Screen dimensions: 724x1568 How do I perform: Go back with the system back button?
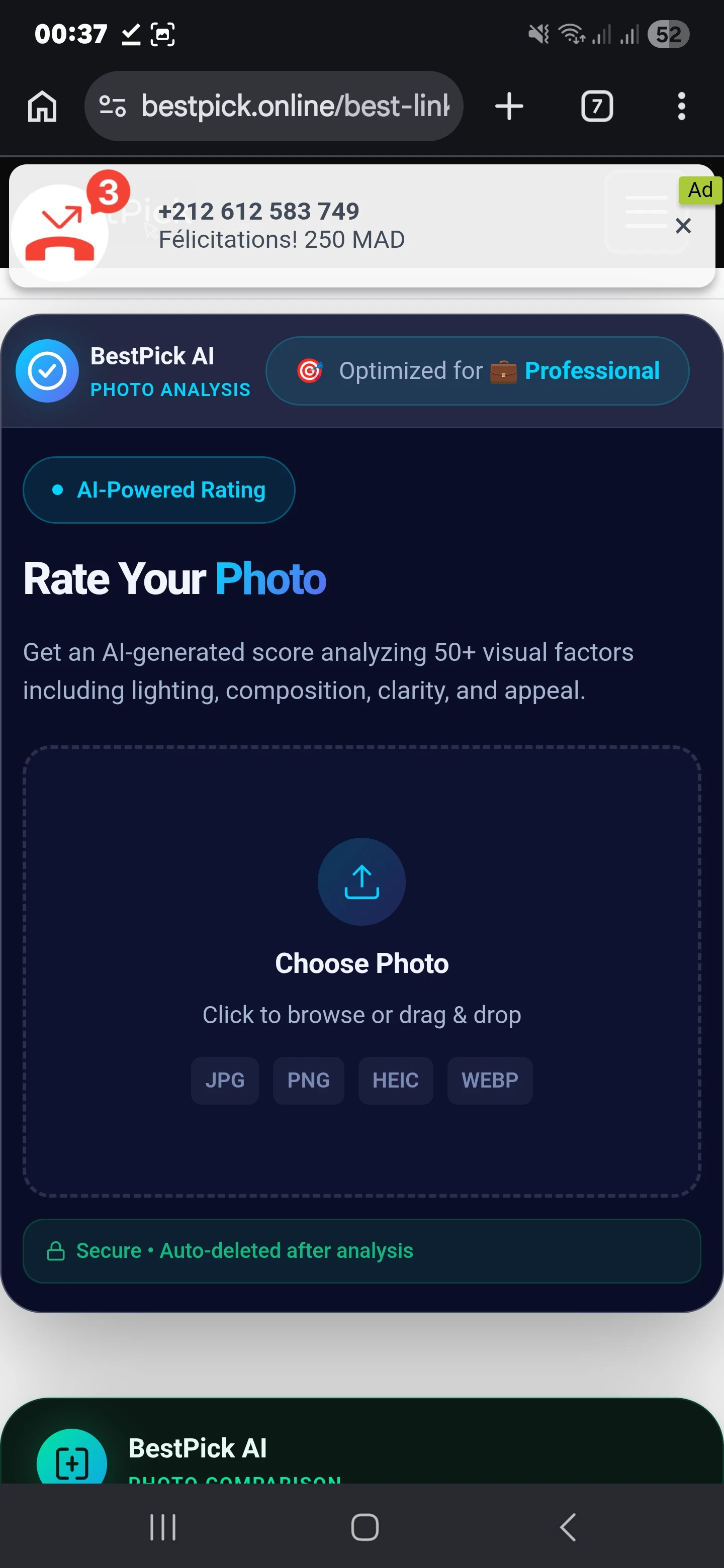click(567, 1527)
